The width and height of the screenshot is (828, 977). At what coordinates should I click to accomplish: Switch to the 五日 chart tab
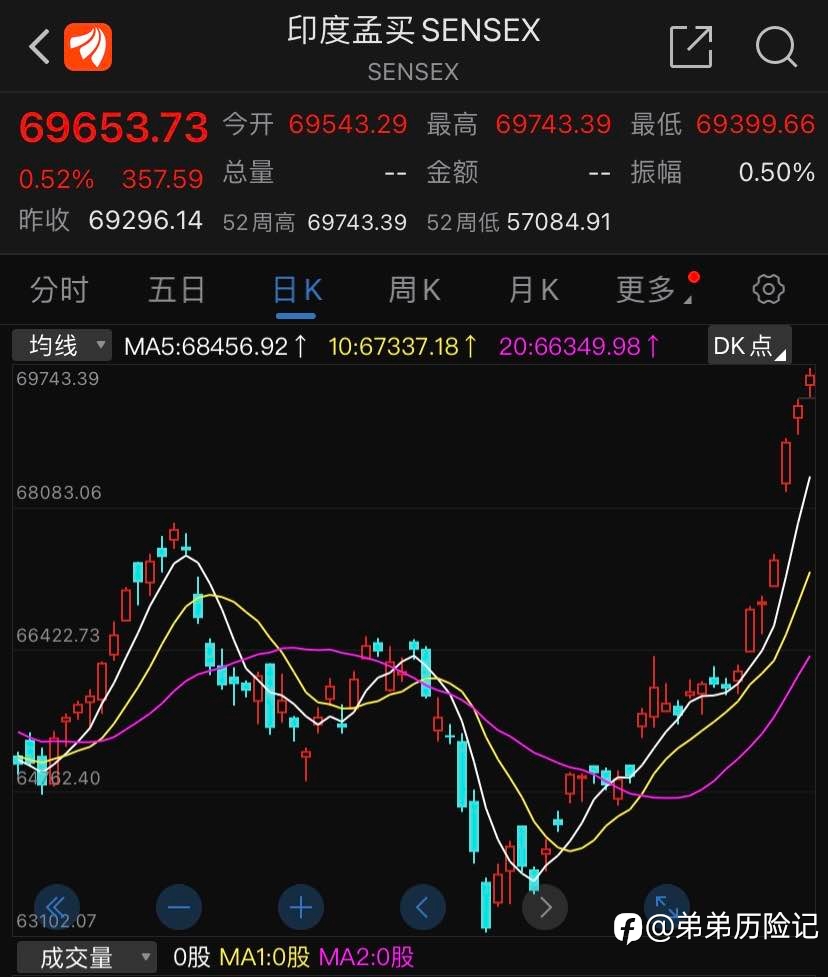point(176,290)
